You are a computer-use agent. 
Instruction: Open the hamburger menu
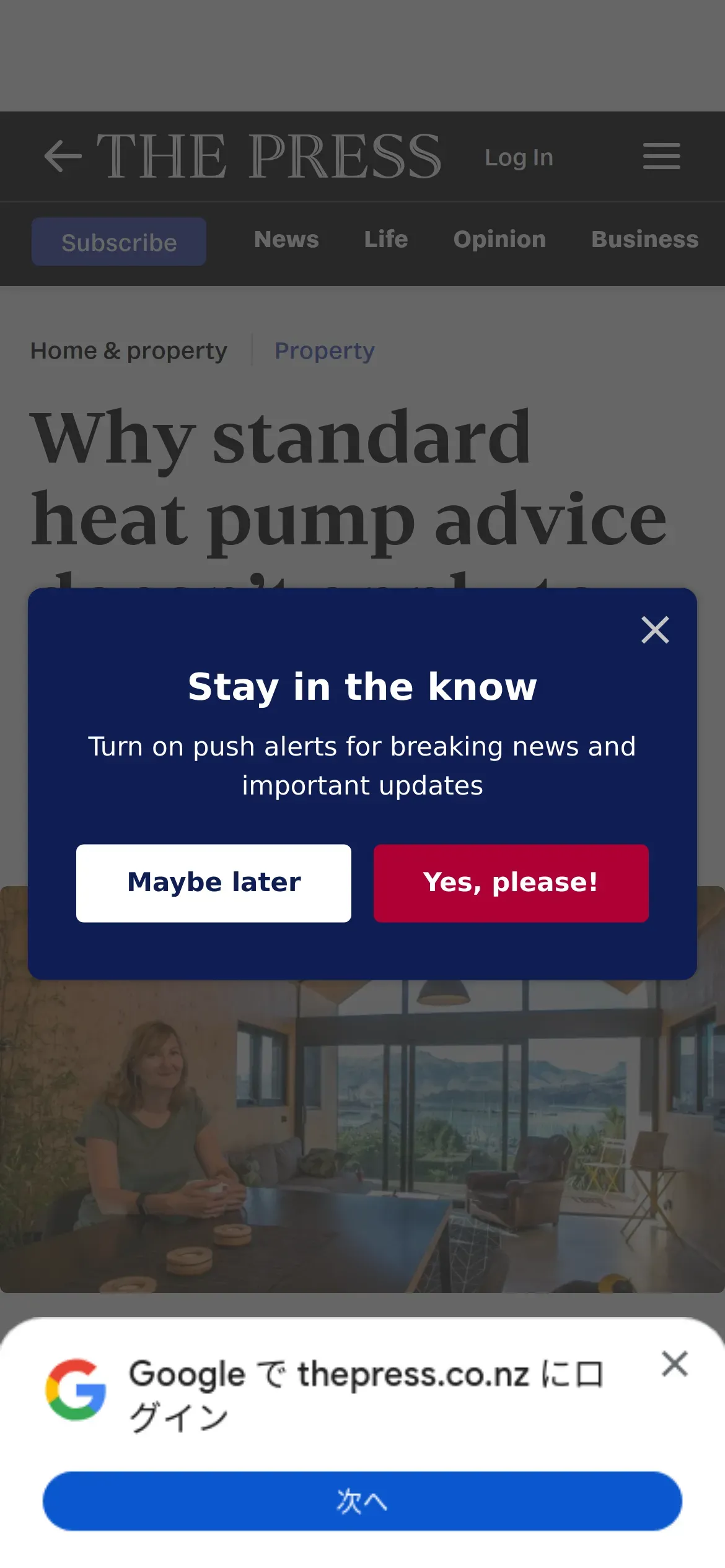coord(662,156)
